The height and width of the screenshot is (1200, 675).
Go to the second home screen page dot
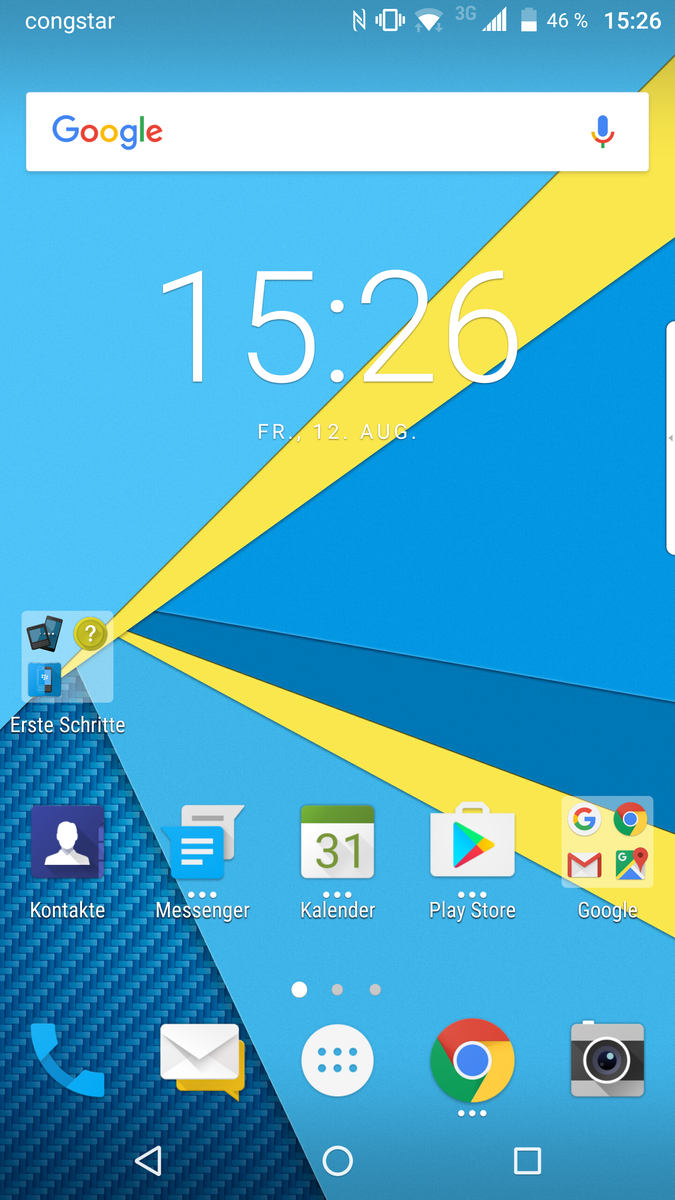tap(337, 989)
